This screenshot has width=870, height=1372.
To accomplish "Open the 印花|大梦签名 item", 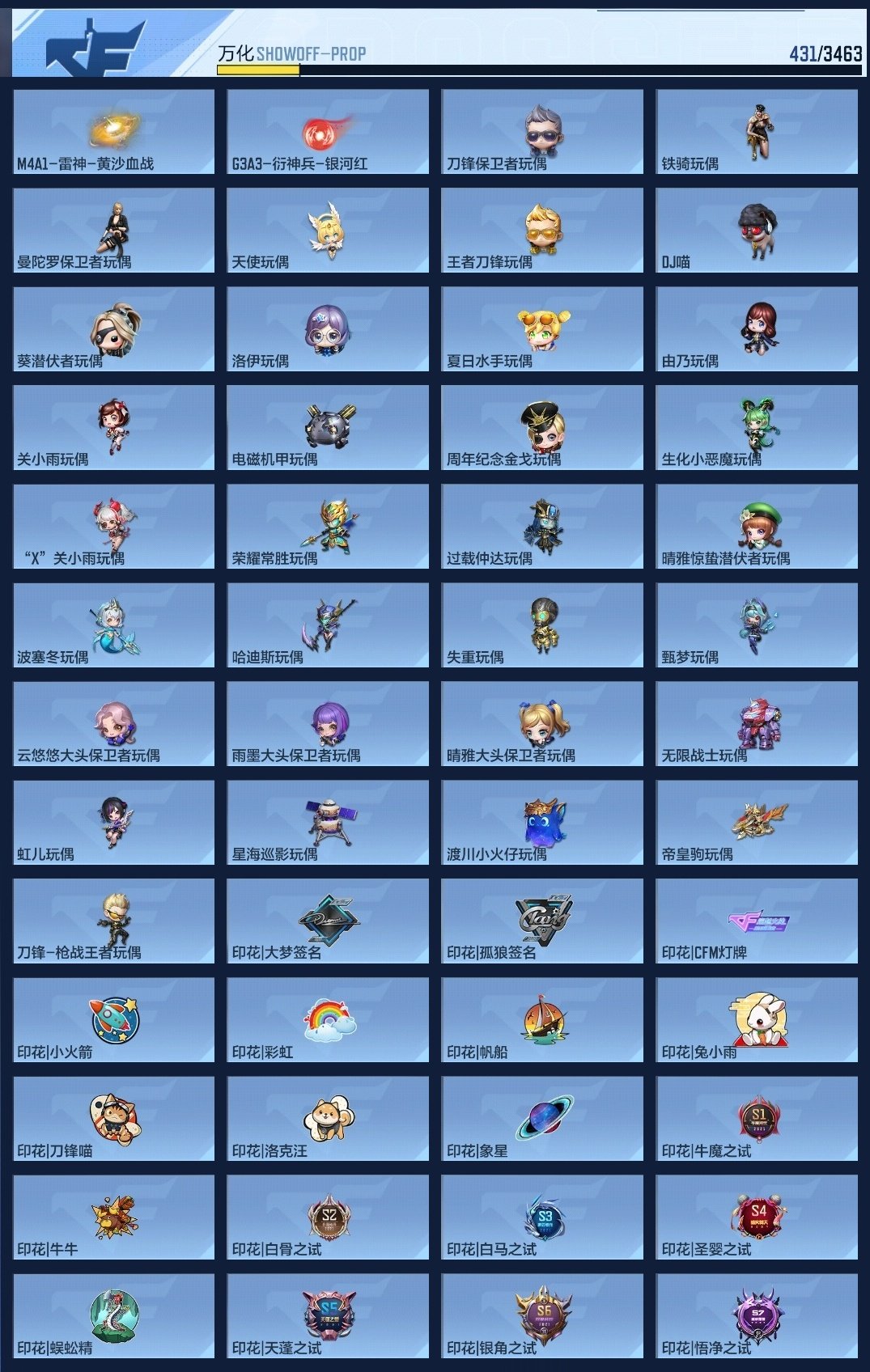I will coord(328,921).
